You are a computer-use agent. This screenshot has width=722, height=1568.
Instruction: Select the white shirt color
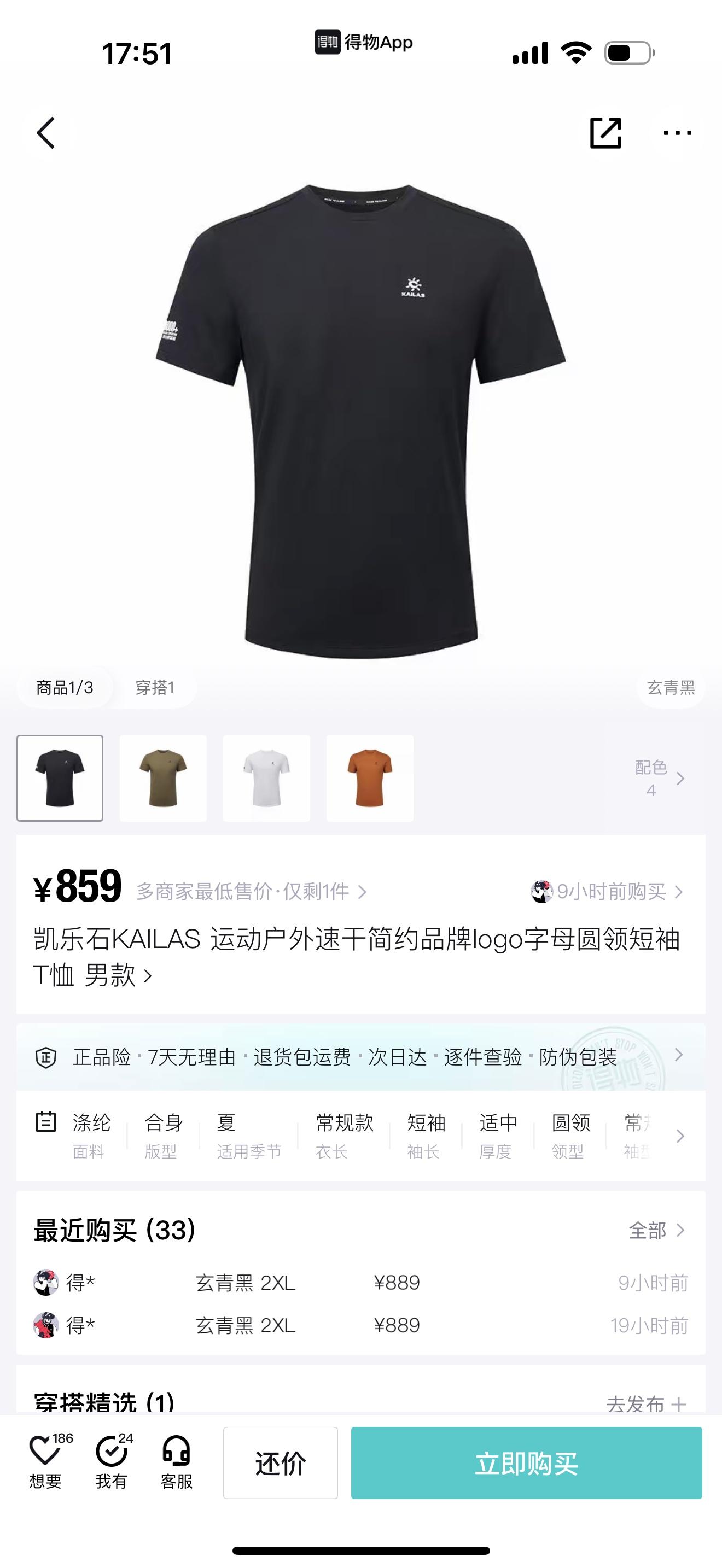pos(266,778)
